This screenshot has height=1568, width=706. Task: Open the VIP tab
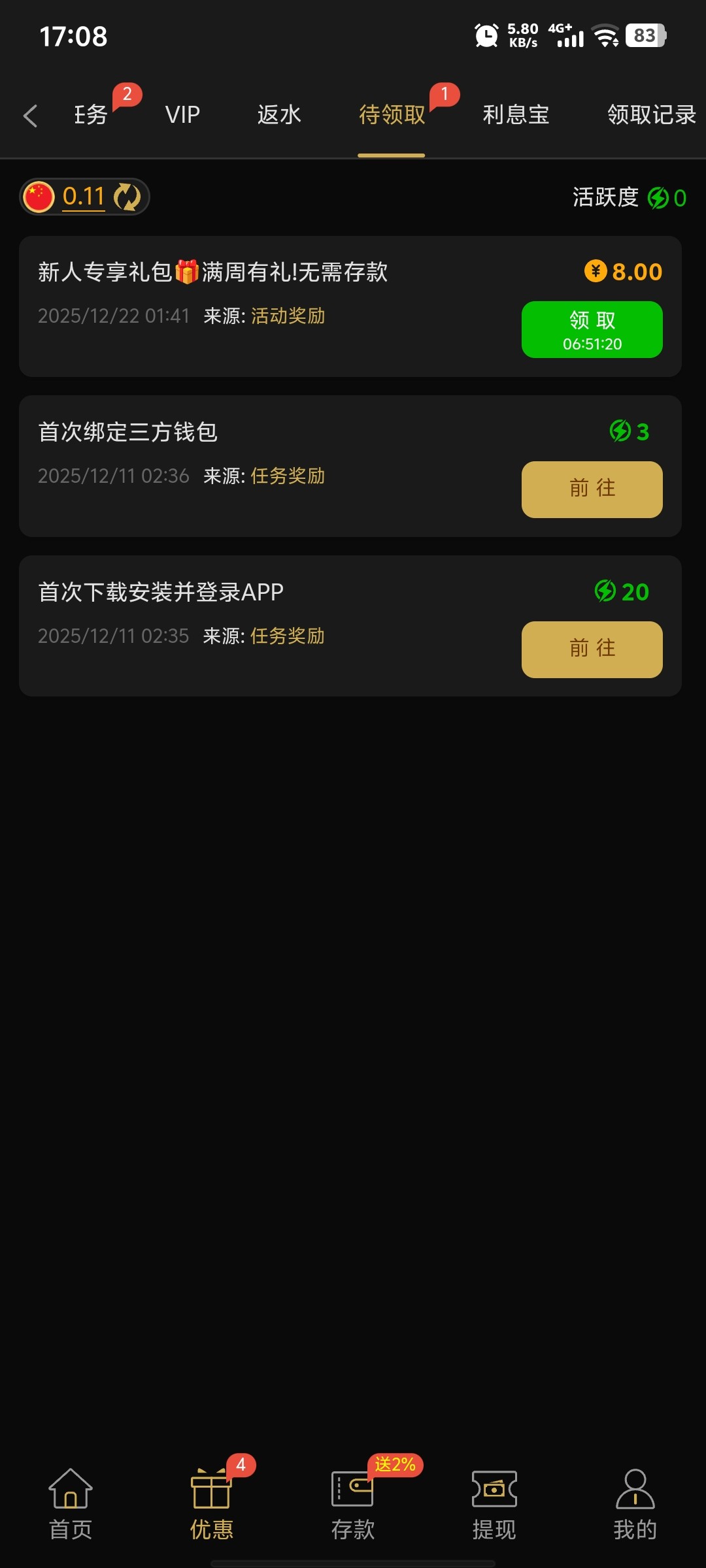182,115
